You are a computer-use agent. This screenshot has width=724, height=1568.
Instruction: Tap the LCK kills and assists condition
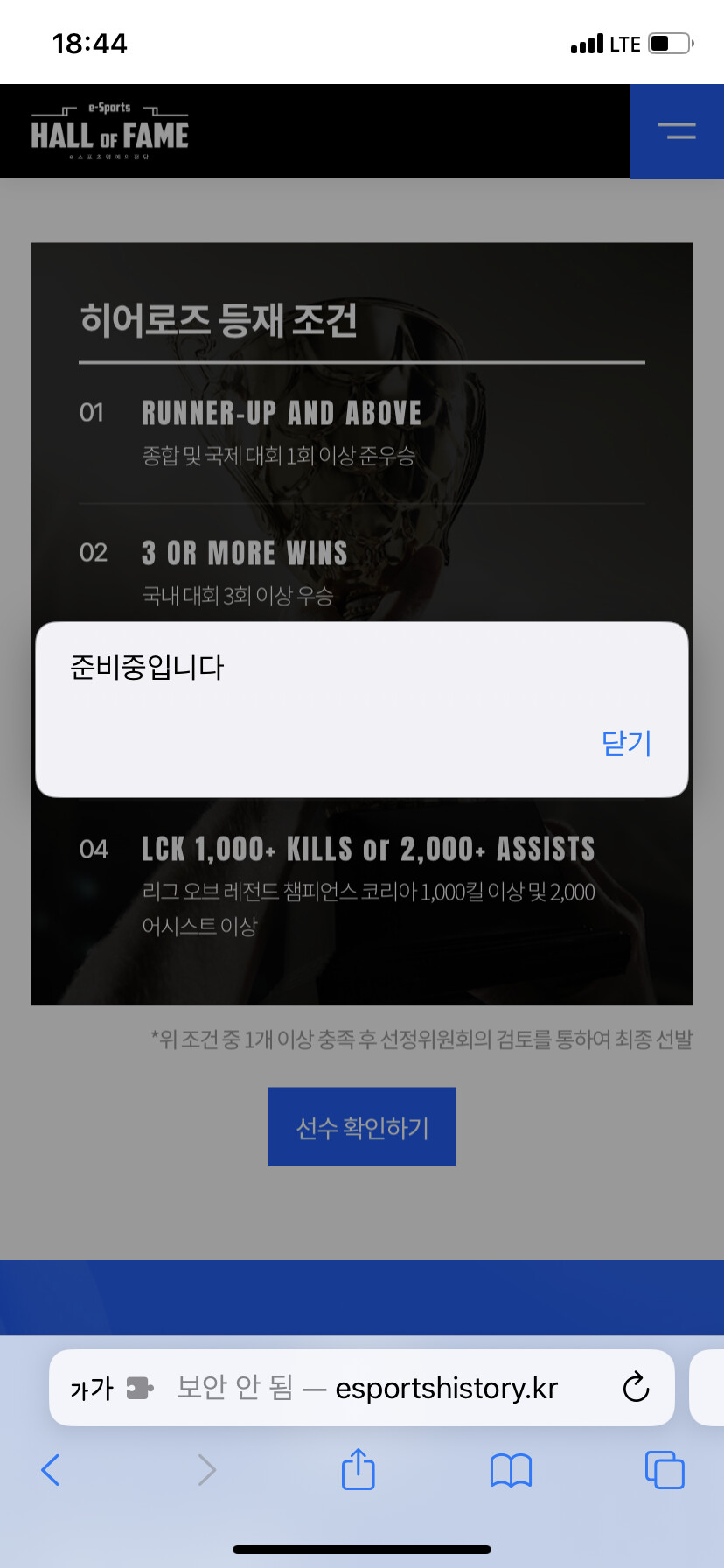pyautogui.click(x=368, y=847)
